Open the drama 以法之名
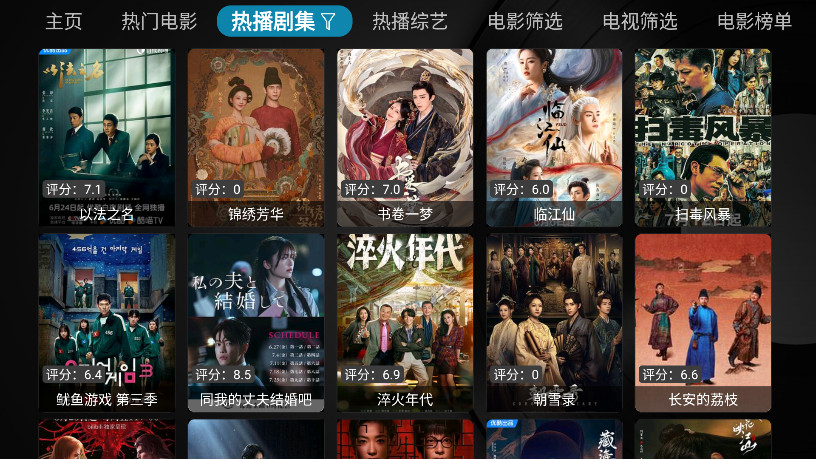This screenshot has width=816, height=459. pyautogui.click(x=107, y=137)
